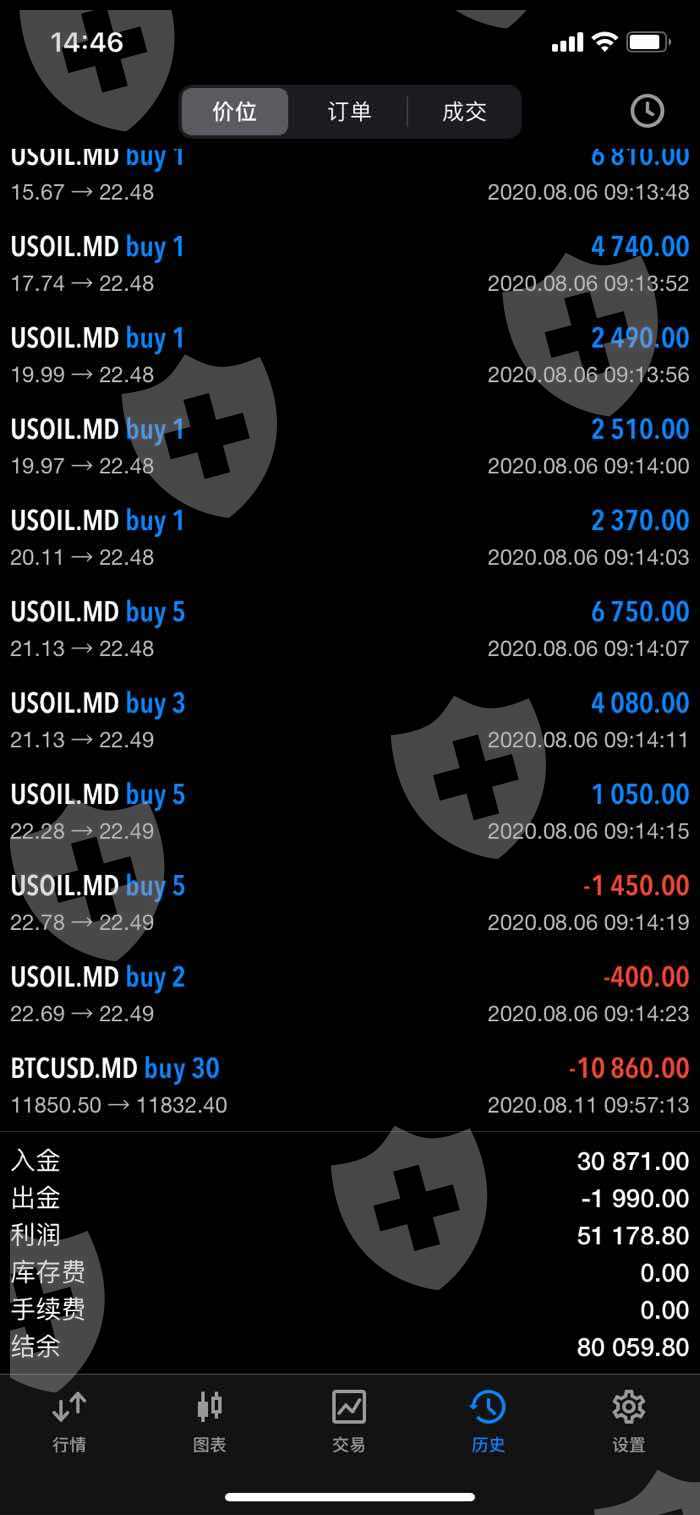Screen dimensions: 700x1515
Task: Expand the BTCUSD.MD buy 30 entry
Action: tap(350, 1085)
